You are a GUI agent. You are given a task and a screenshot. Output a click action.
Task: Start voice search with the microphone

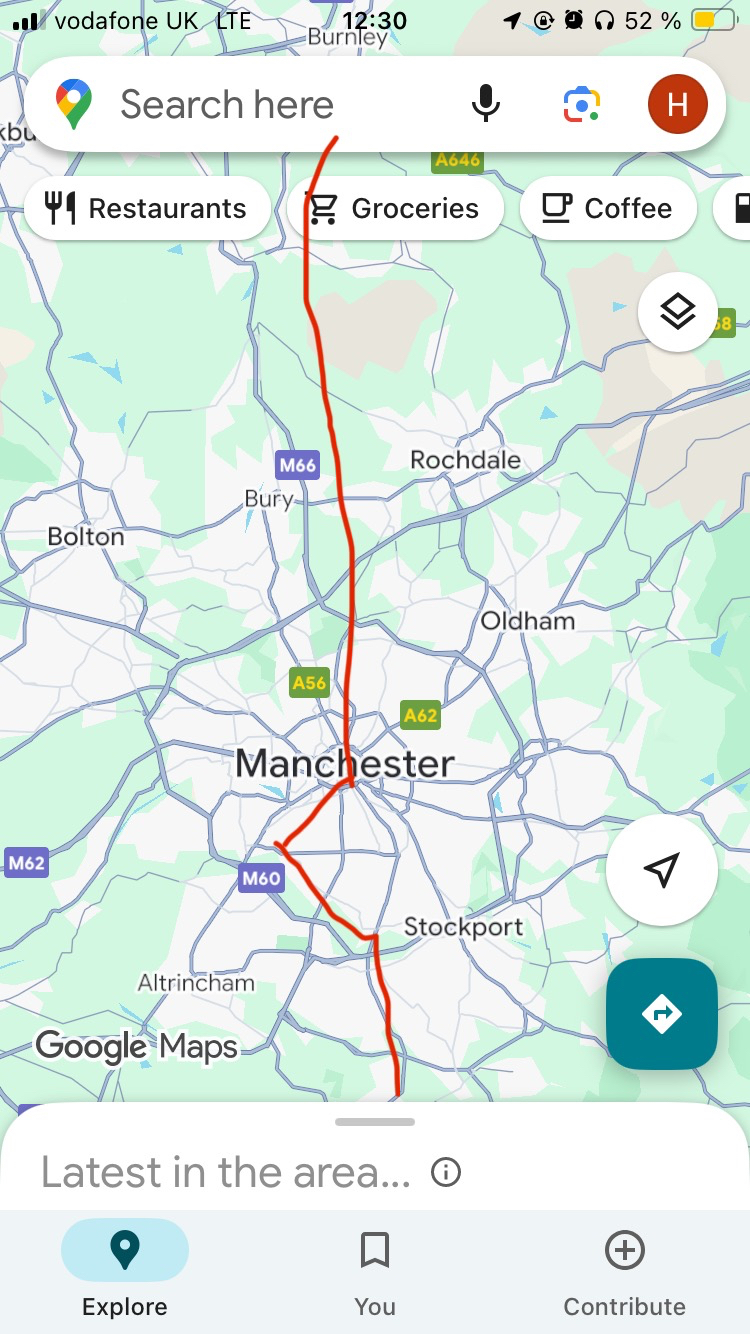click(x=486, y=104)
